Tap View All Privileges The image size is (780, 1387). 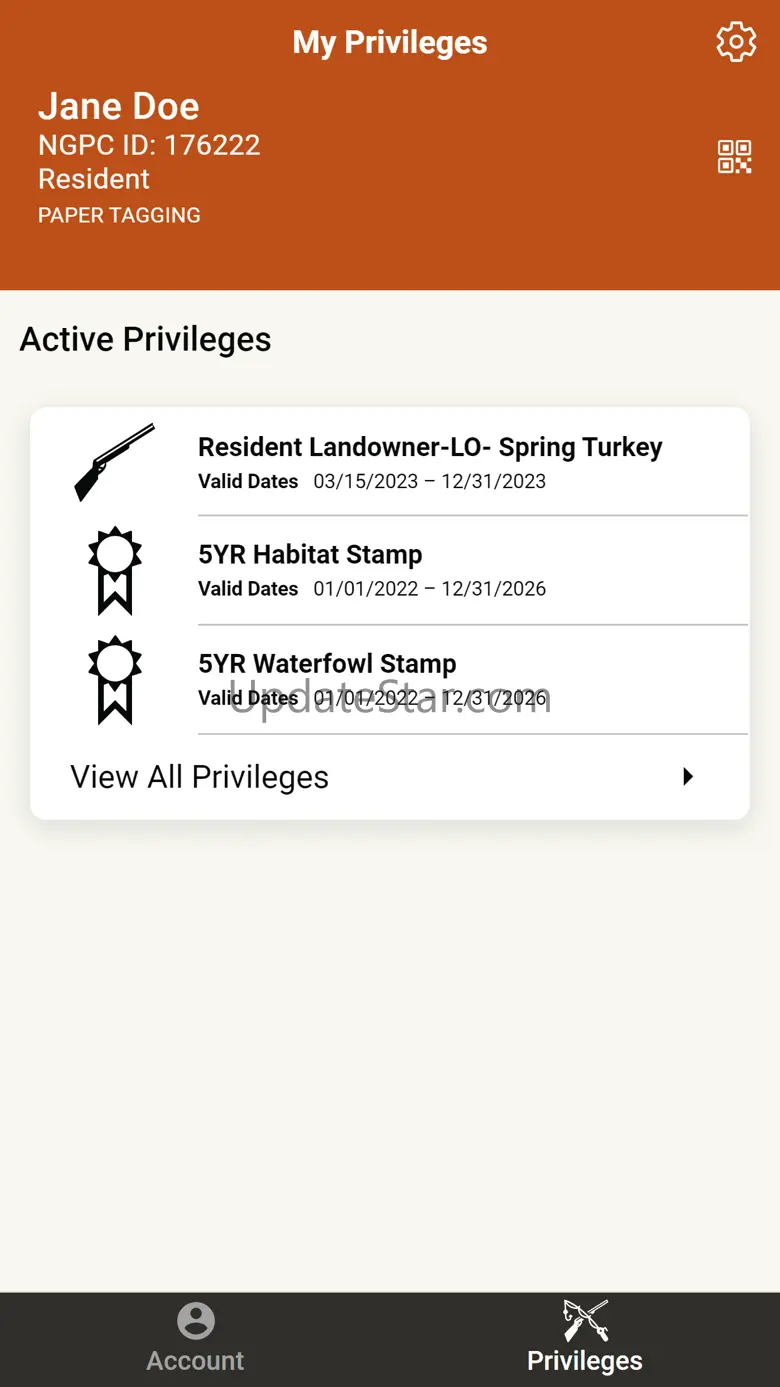[x=390, y=777]
